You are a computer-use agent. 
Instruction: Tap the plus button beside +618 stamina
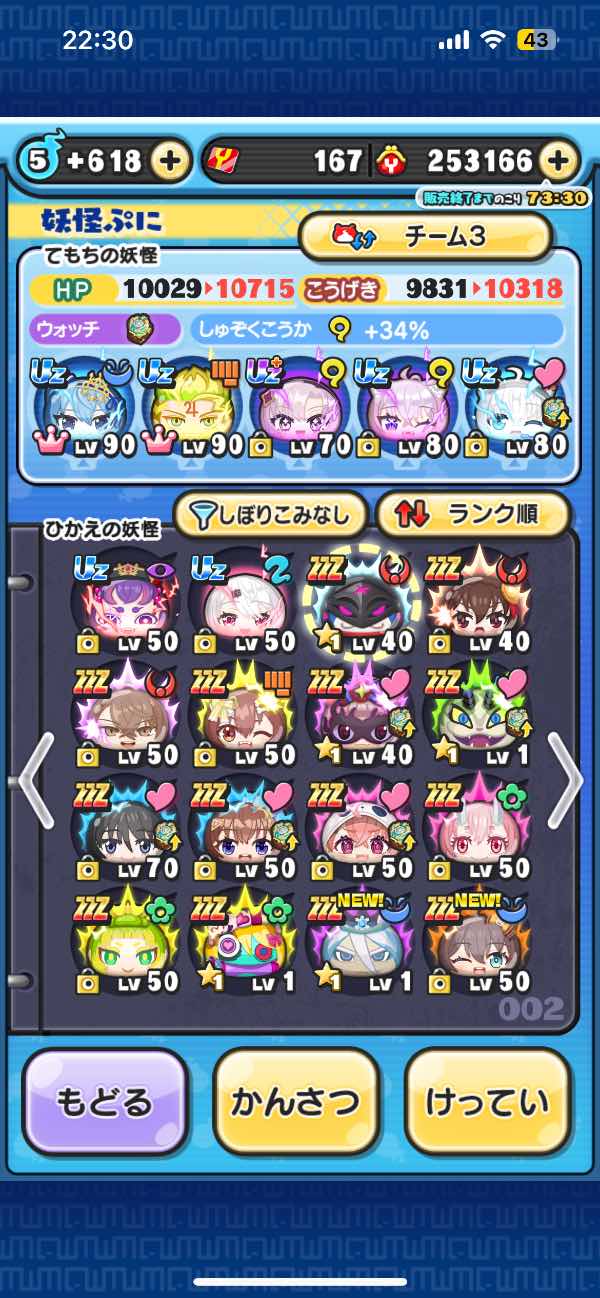tap(171, 160)
